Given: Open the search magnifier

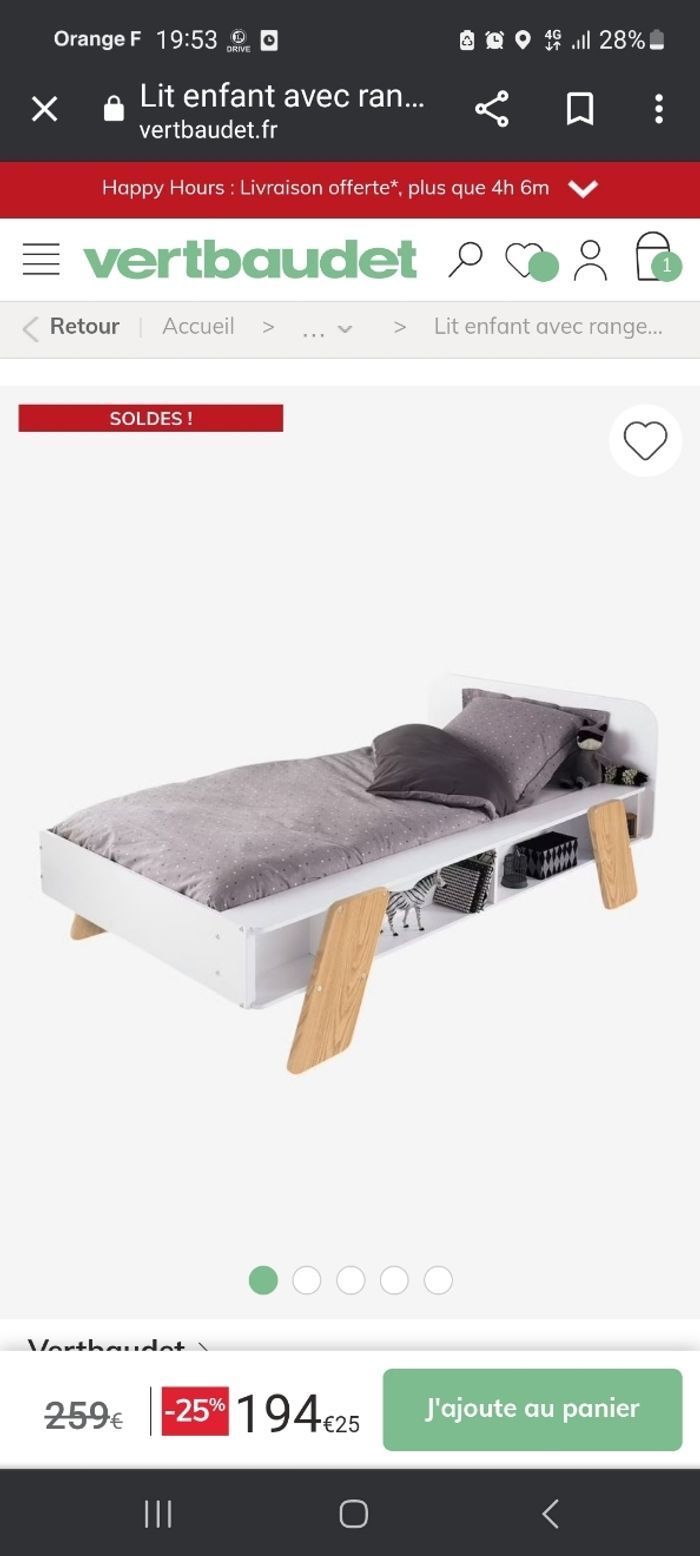Looking at the screenshot, I should click(464, 259).
